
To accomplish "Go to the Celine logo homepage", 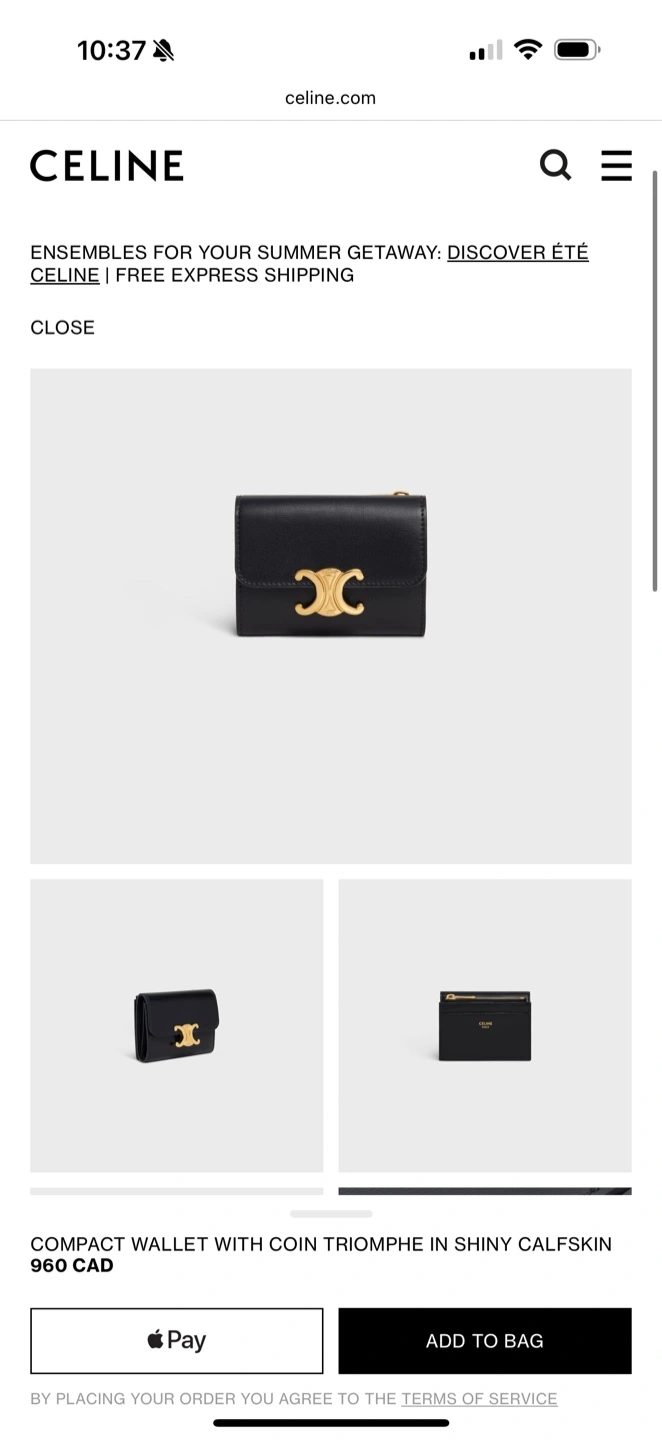I will [107, 166].
